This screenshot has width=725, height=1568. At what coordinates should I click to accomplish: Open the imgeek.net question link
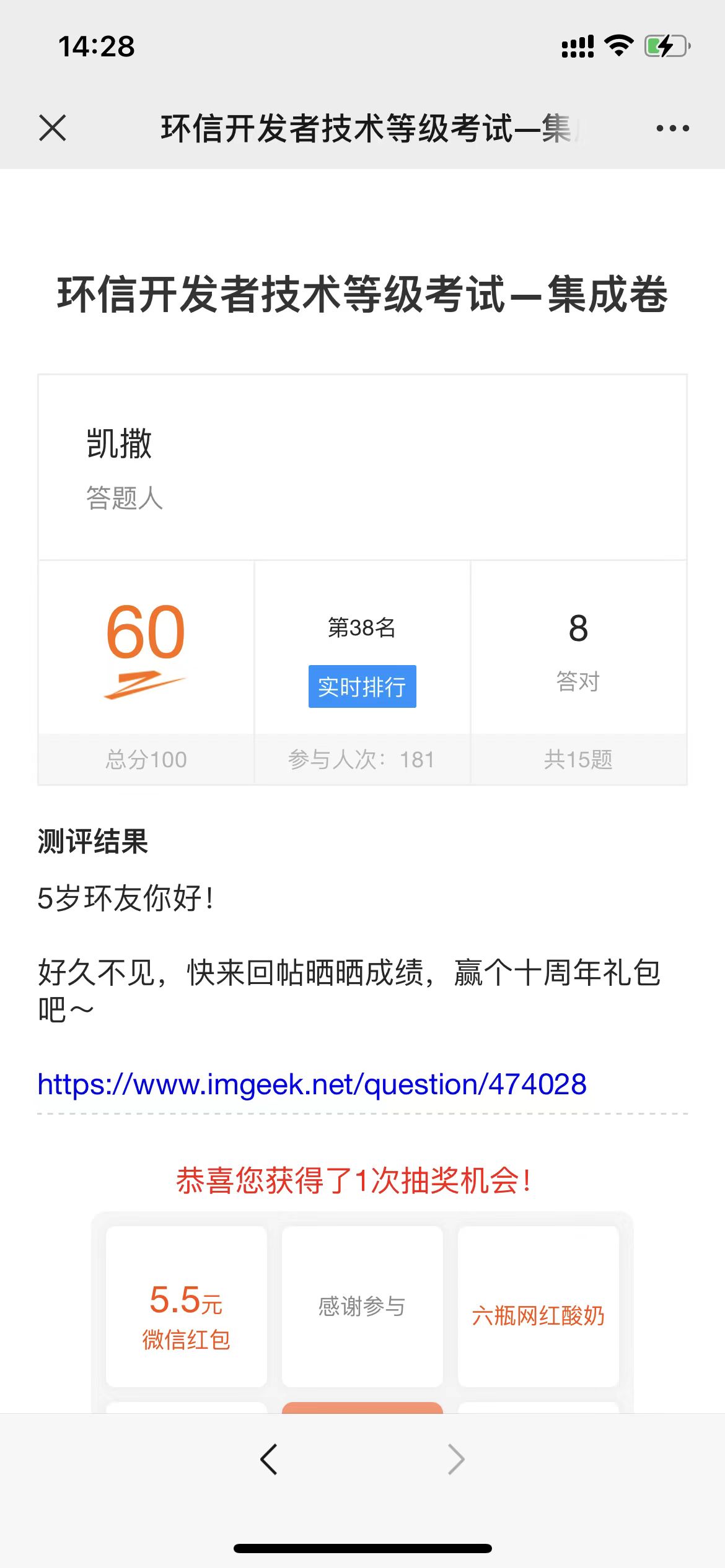[312, 1084]
